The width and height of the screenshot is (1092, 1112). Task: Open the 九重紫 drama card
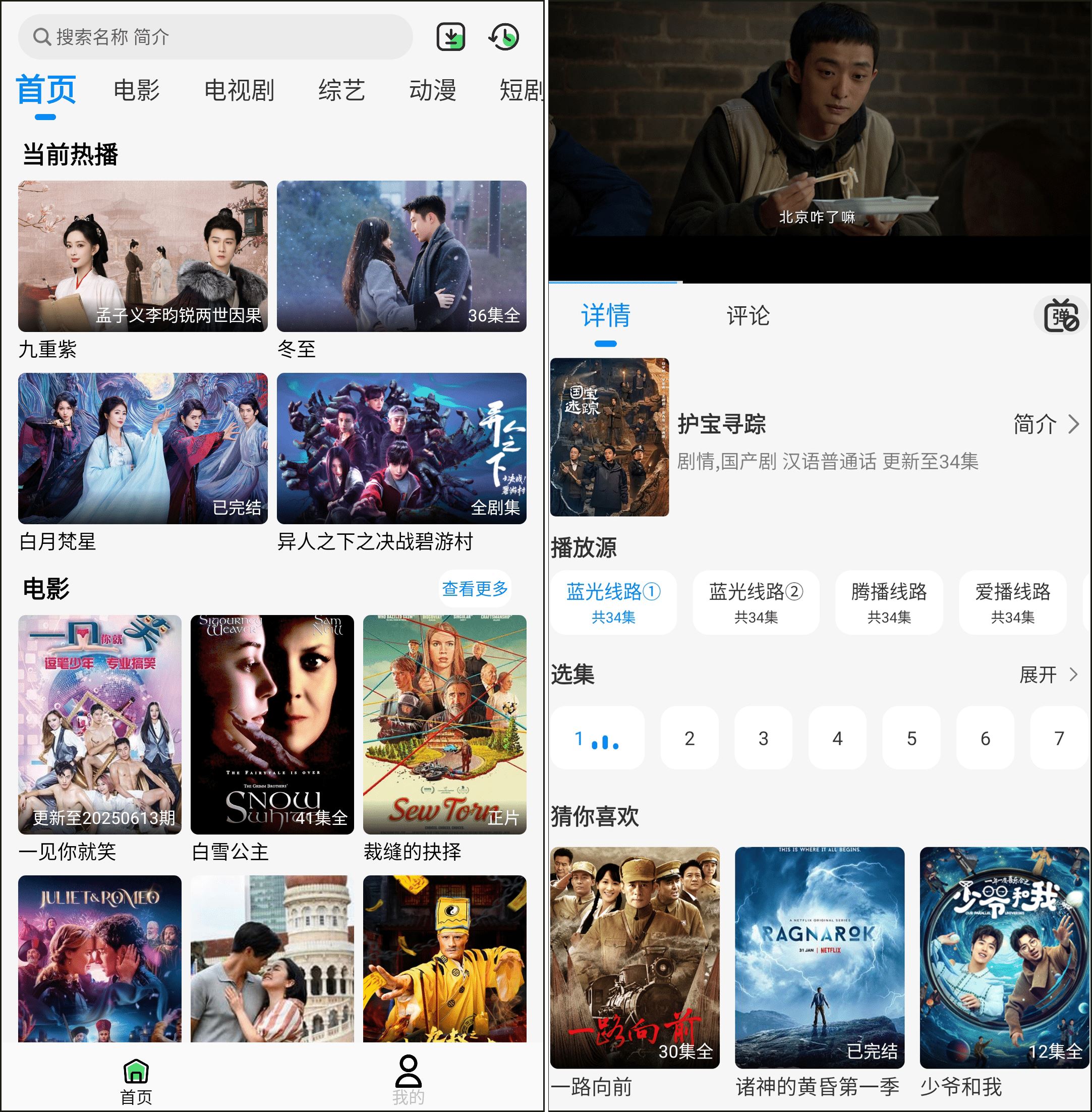[143, 256]
